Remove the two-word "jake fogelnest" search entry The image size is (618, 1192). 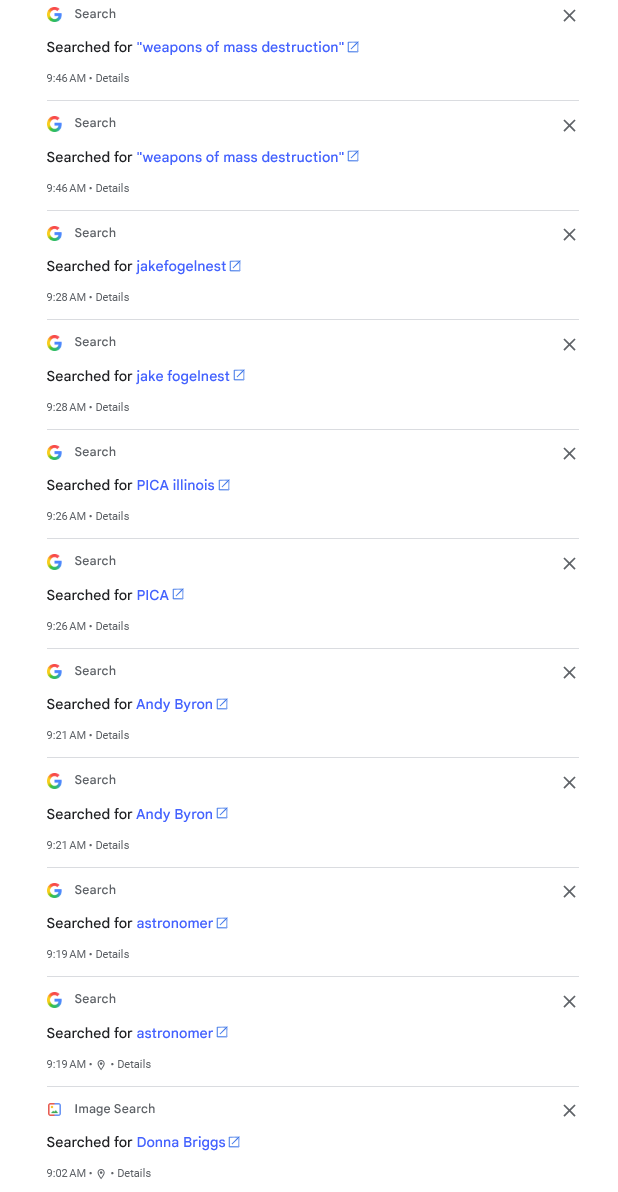coord(569,344)
